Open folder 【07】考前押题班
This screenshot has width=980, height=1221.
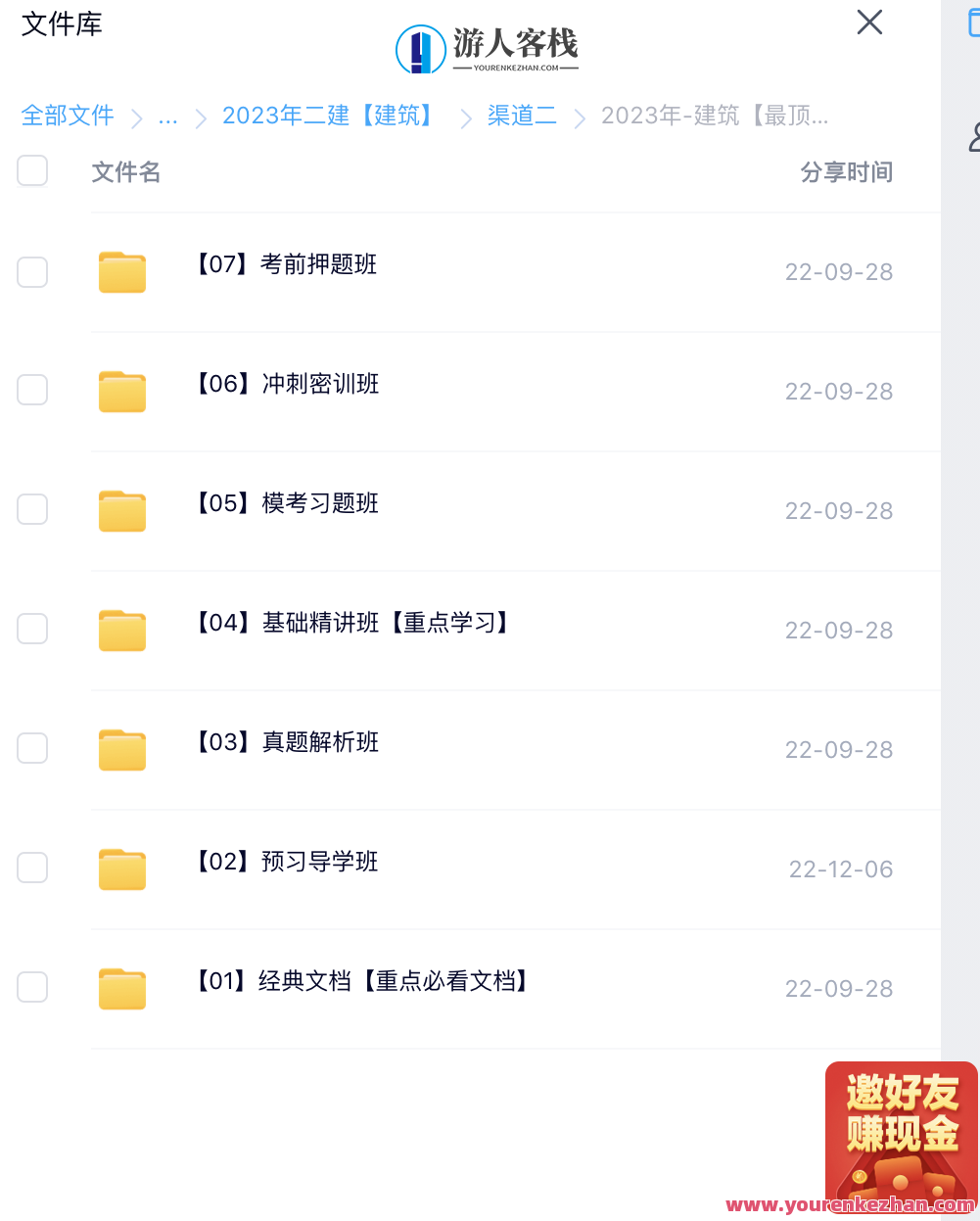click(287, 264)
